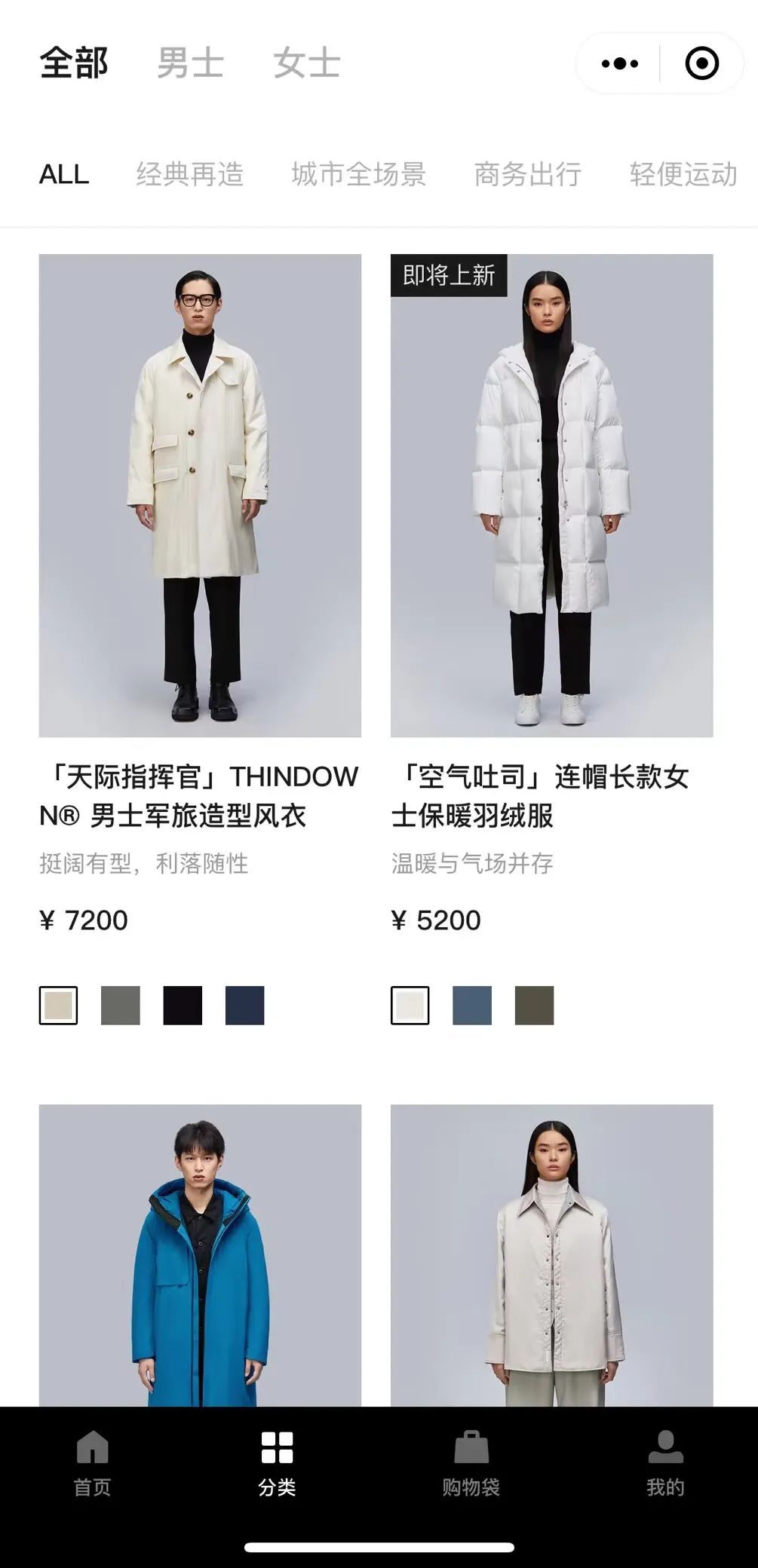Filter by 轻便运动 category
The width and height of the screenshot is (758, 1568).
(683, 174)
